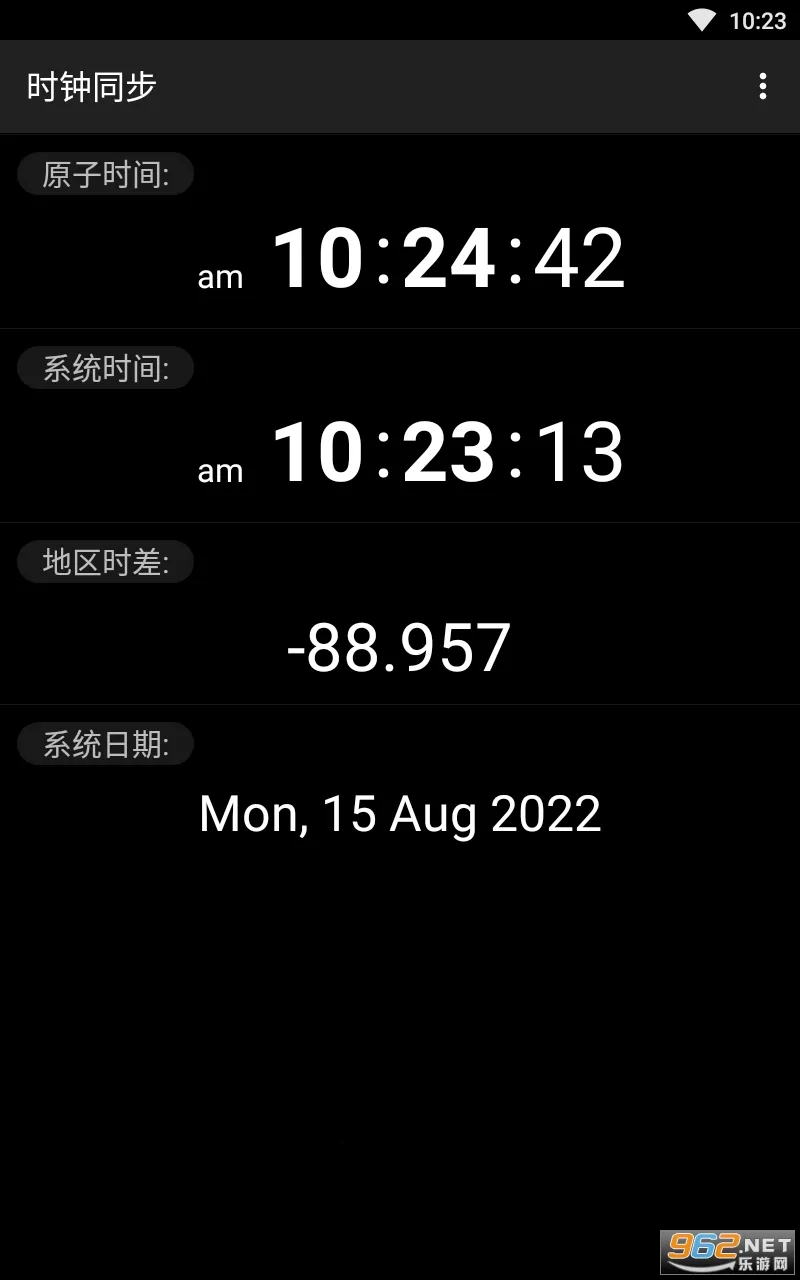
Task: Tap the region offset value -88.957
Action: [400, 648]
